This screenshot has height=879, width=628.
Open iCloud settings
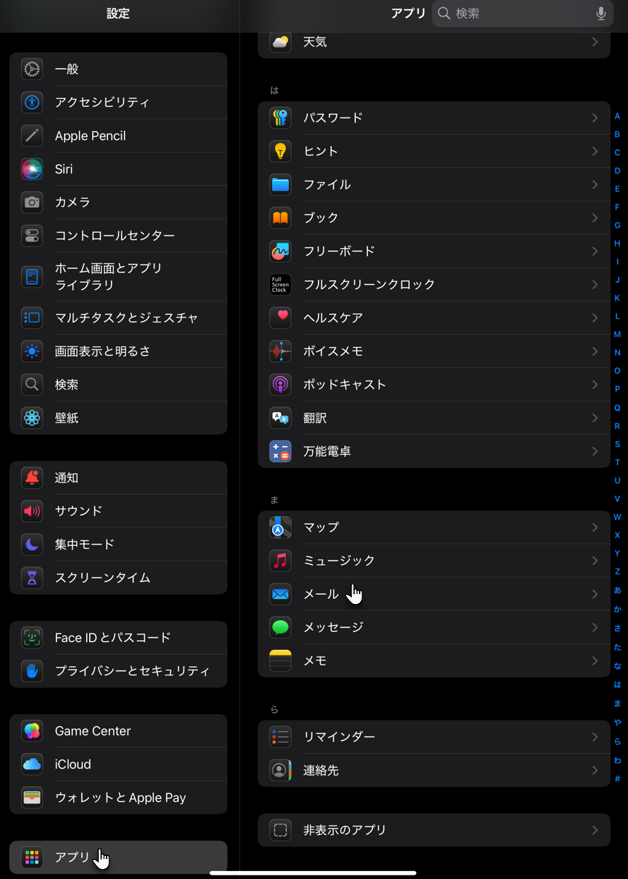[x=118, y=764]
